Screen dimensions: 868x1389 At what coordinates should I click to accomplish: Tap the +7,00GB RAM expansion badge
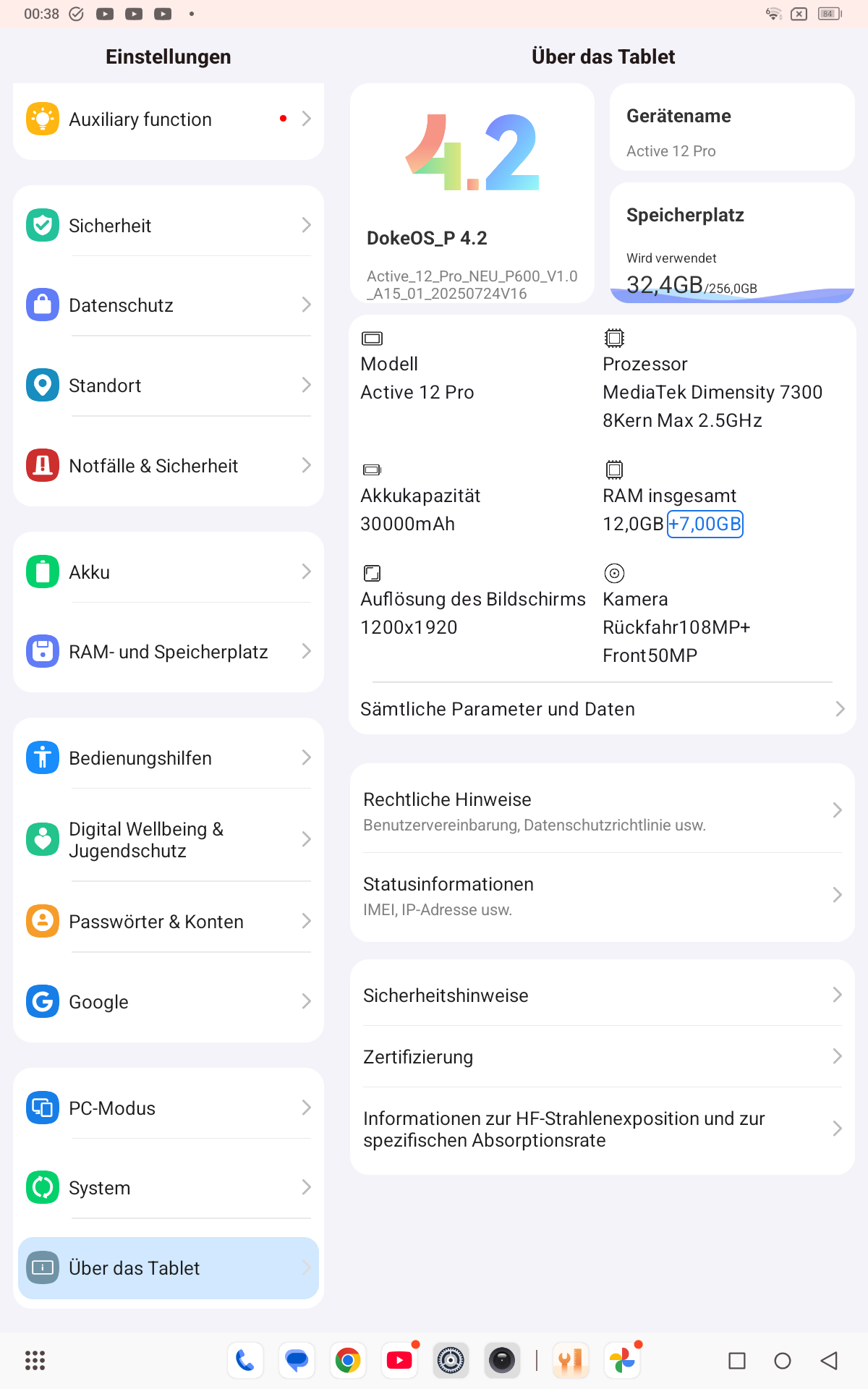click(705, 524)
